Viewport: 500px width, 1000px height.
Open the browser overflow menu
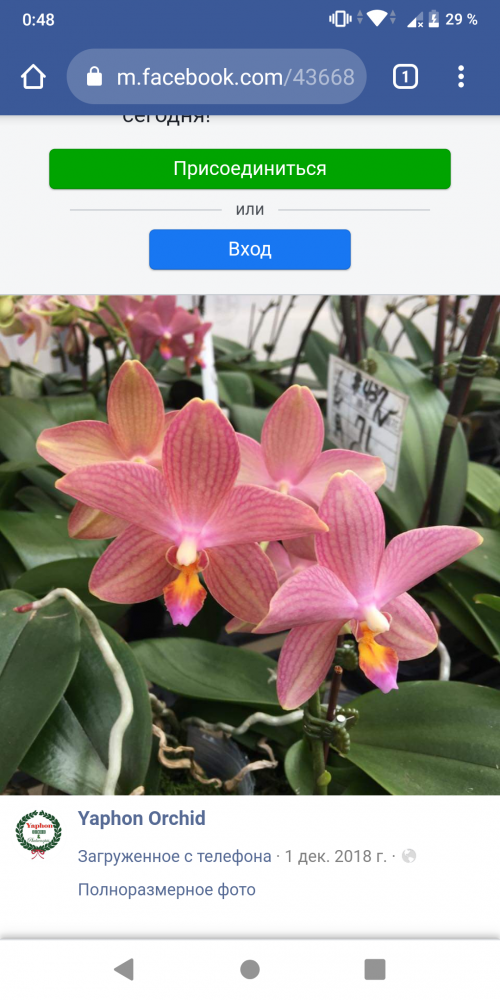pos(460,77)
